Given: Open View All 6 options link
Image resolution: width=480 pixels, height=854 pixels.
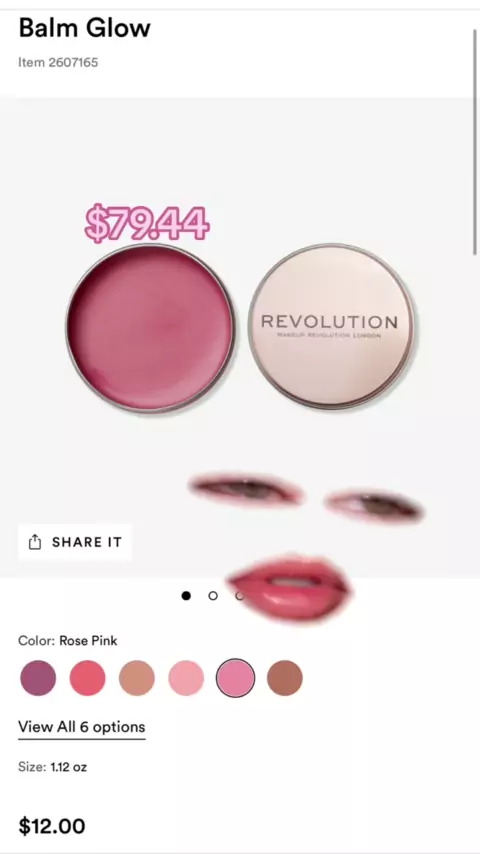Looking at the screenshot, I should click(82, 727).
